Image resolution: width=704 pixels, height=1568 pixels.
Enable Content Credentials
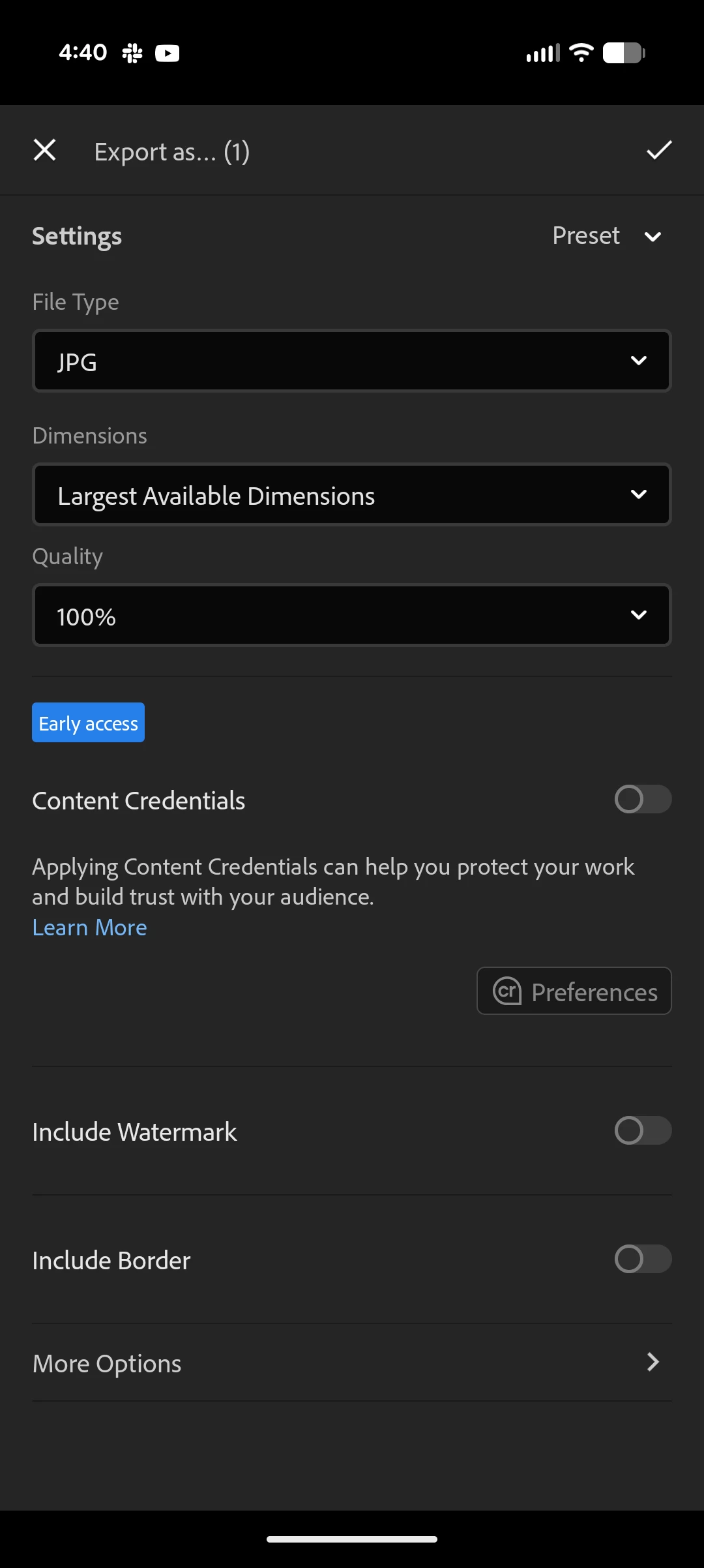pos(642,800)
